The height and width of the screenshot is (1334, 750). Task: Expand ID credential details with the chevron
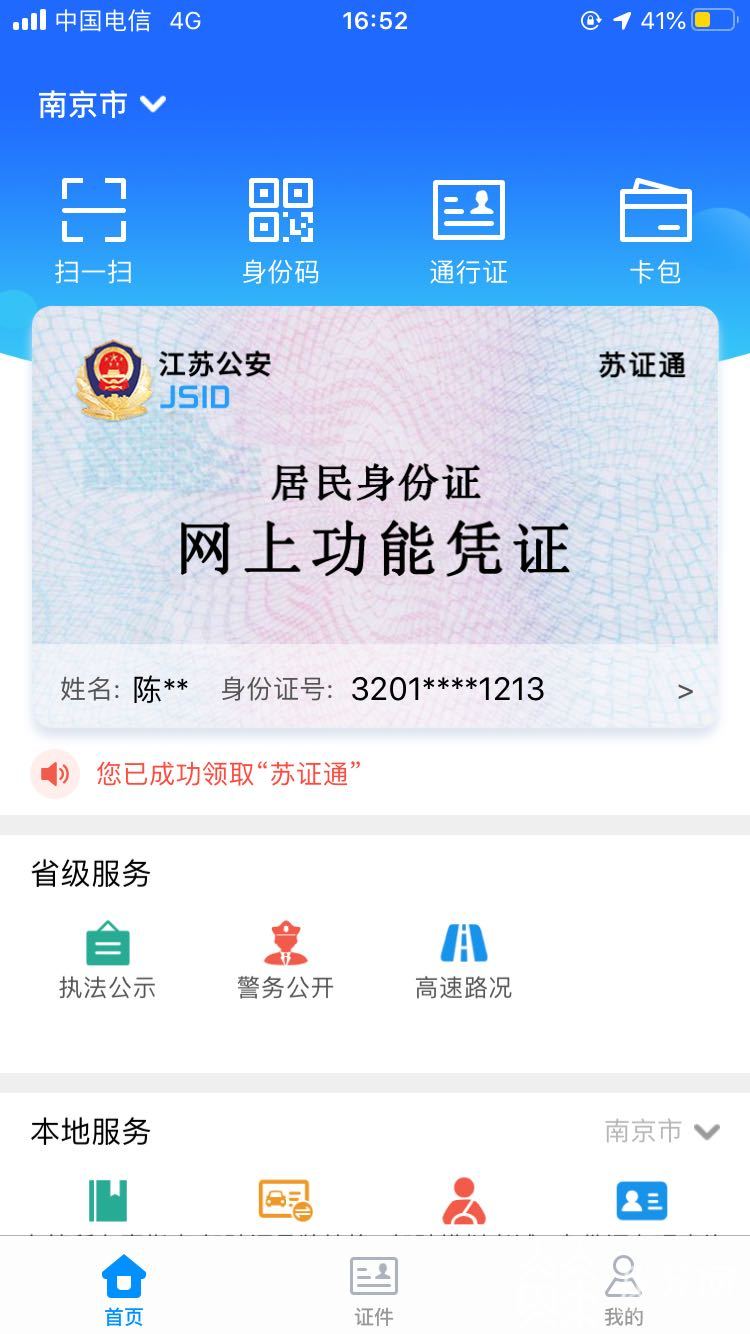684,691
